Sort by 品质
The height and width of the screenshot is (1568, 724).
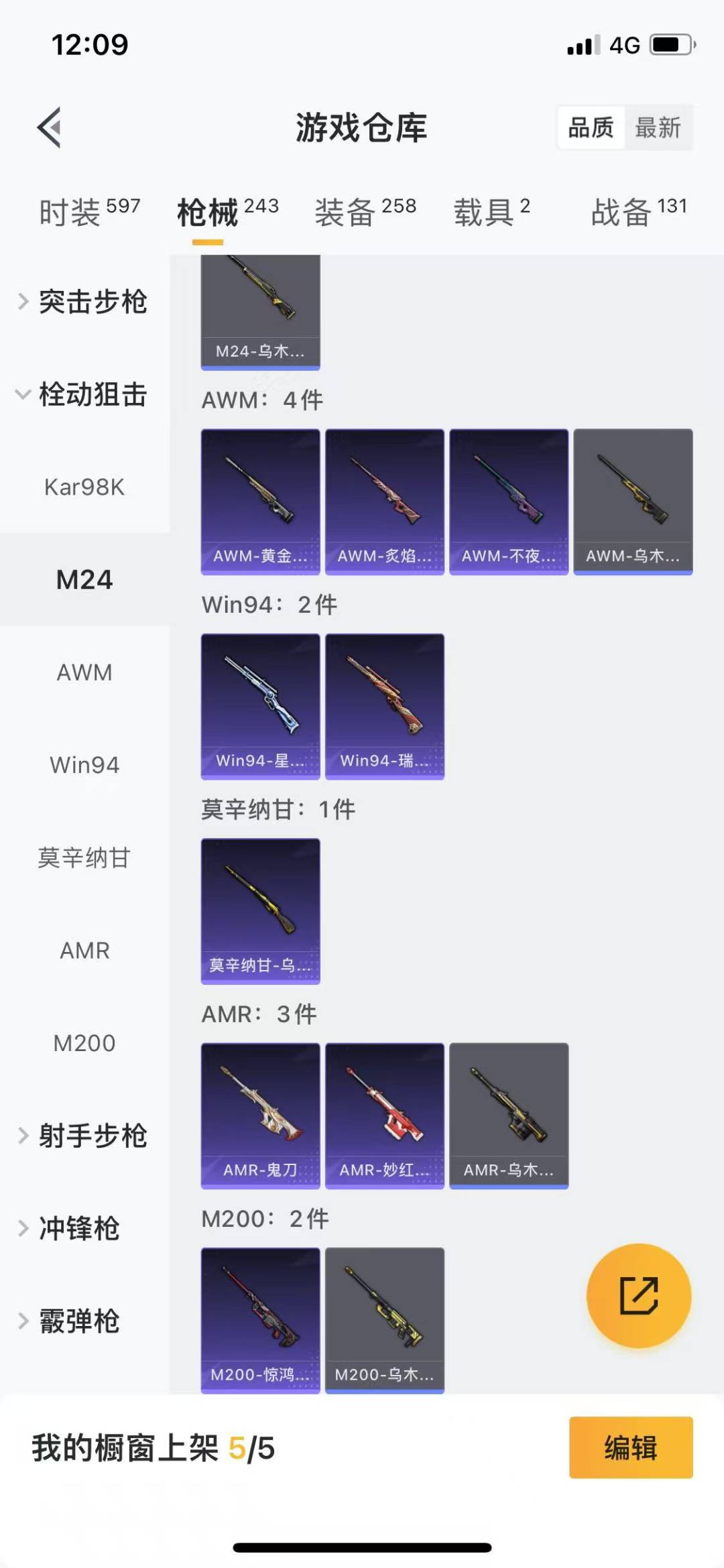(x=591, y=127)
